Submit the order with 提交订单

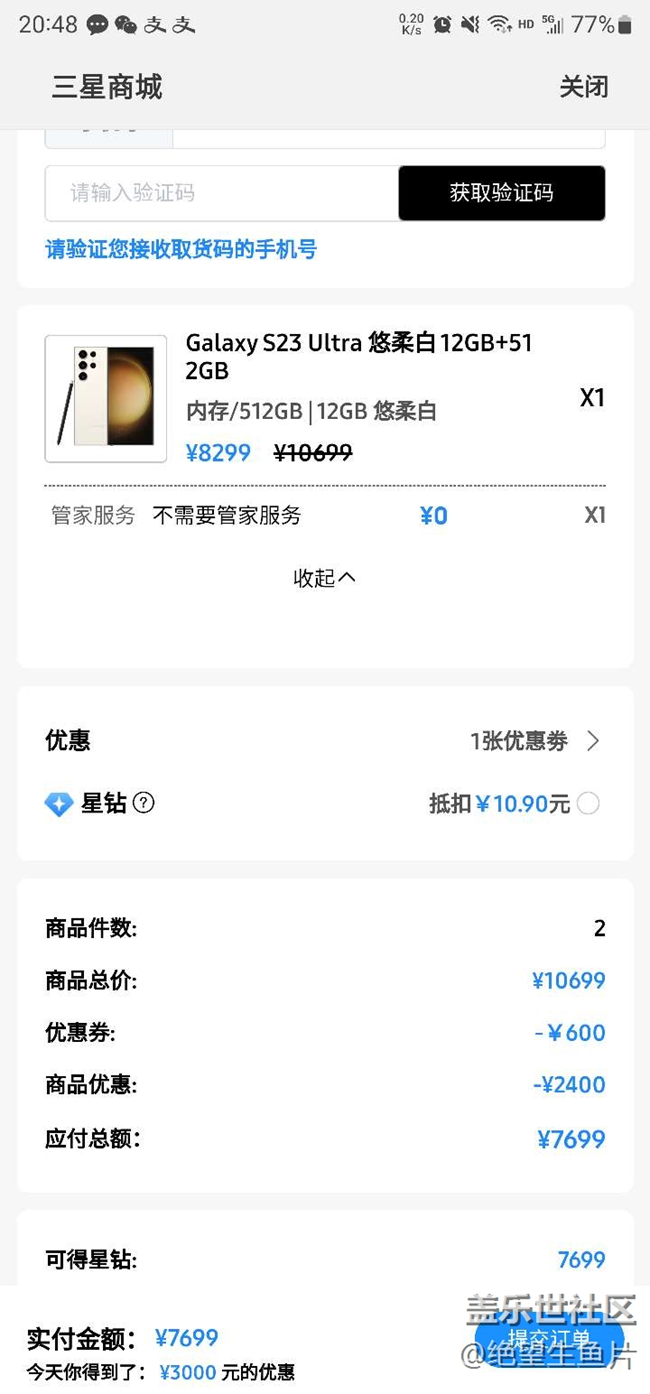(x=549, y=1338)
